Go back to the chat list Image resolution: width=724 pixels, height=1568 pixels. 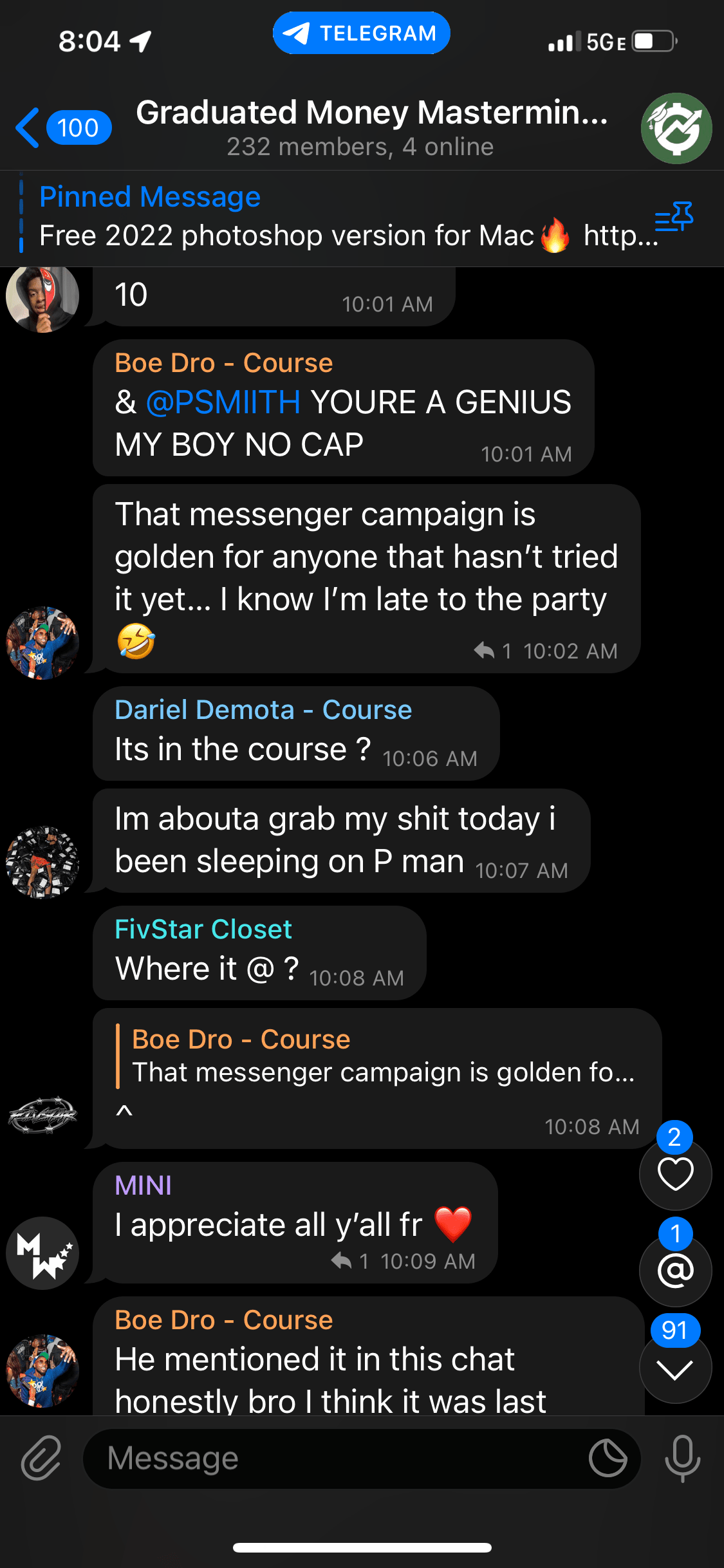click(62, 127)
